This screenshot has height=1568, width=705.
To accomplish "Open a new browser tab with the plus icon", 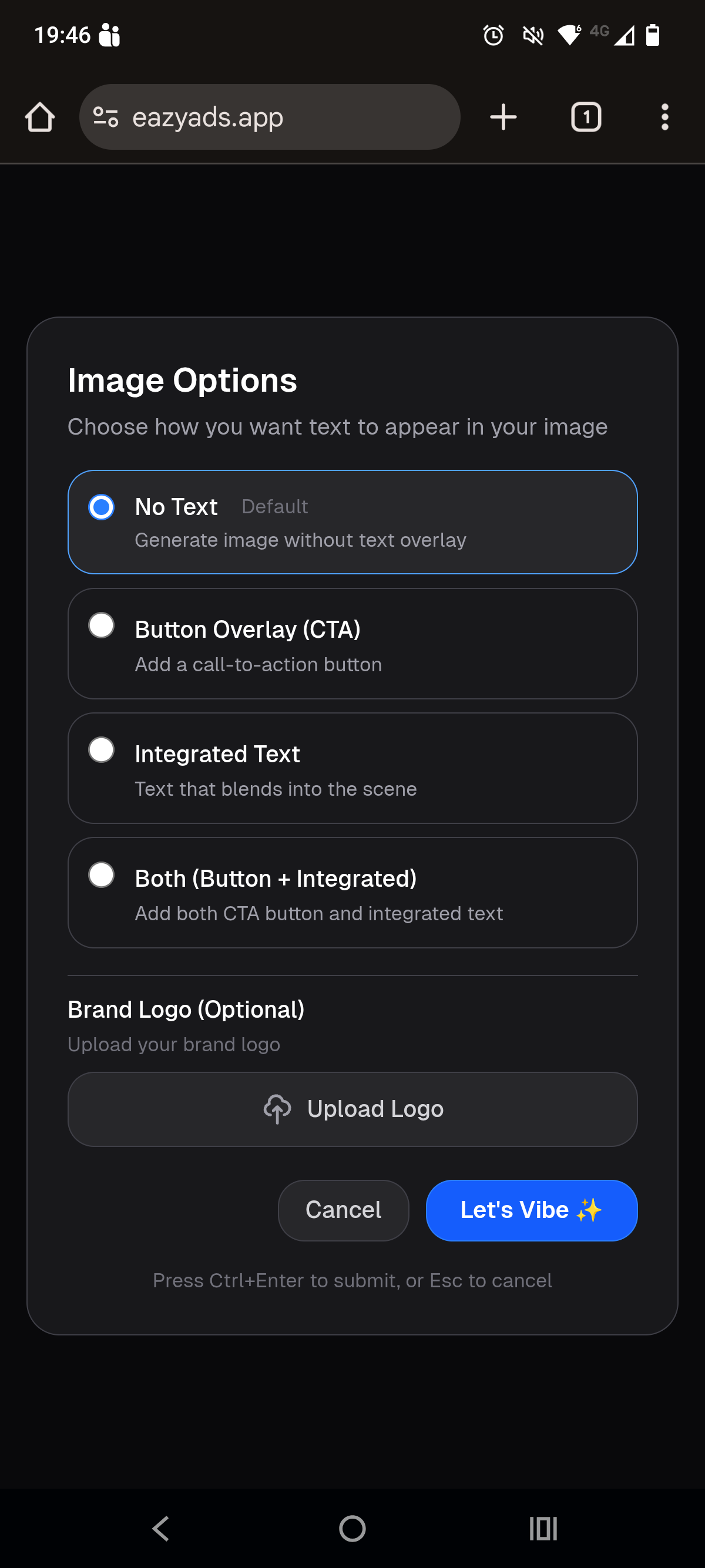I will pyautogui.click(x=503, y=116).
